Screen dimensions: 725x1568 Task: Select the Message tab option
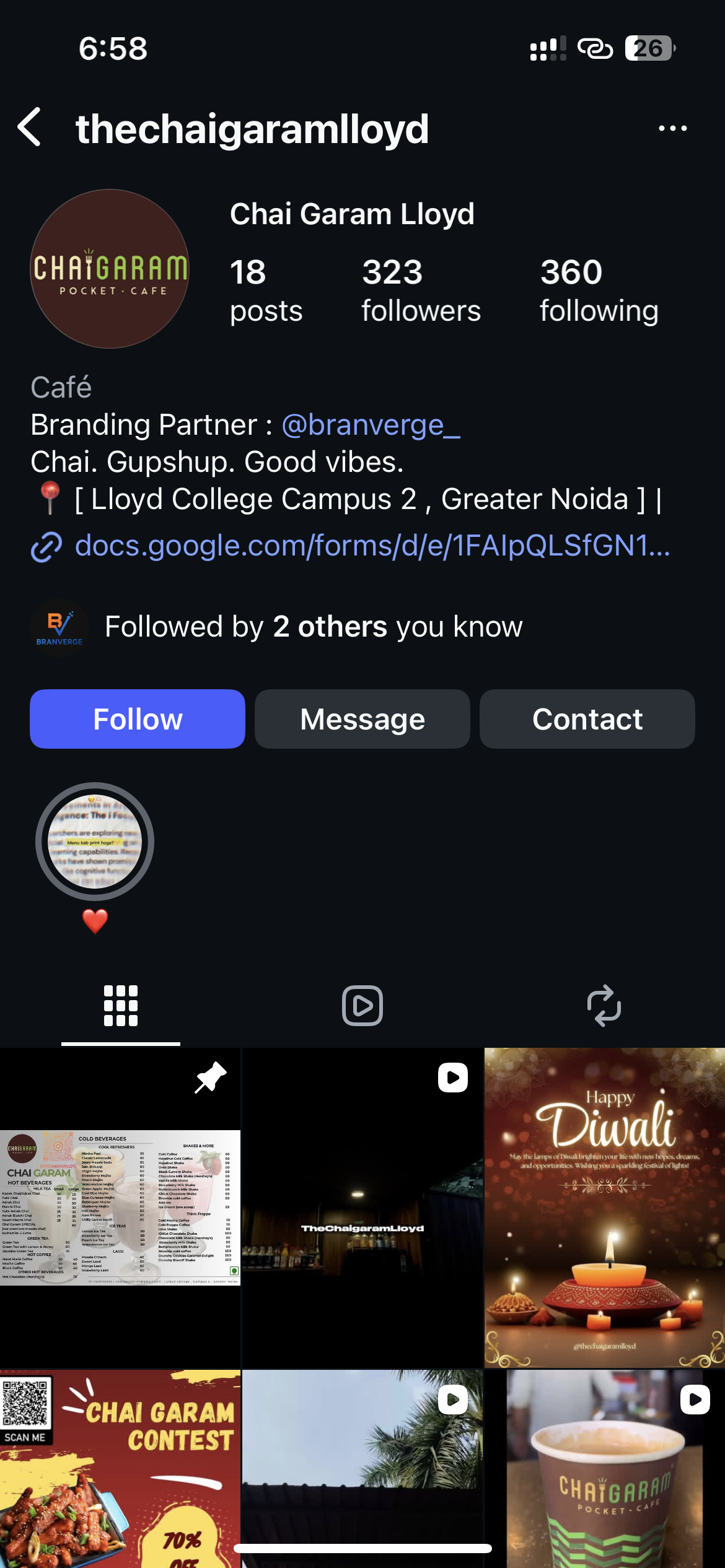pos(362,718)
